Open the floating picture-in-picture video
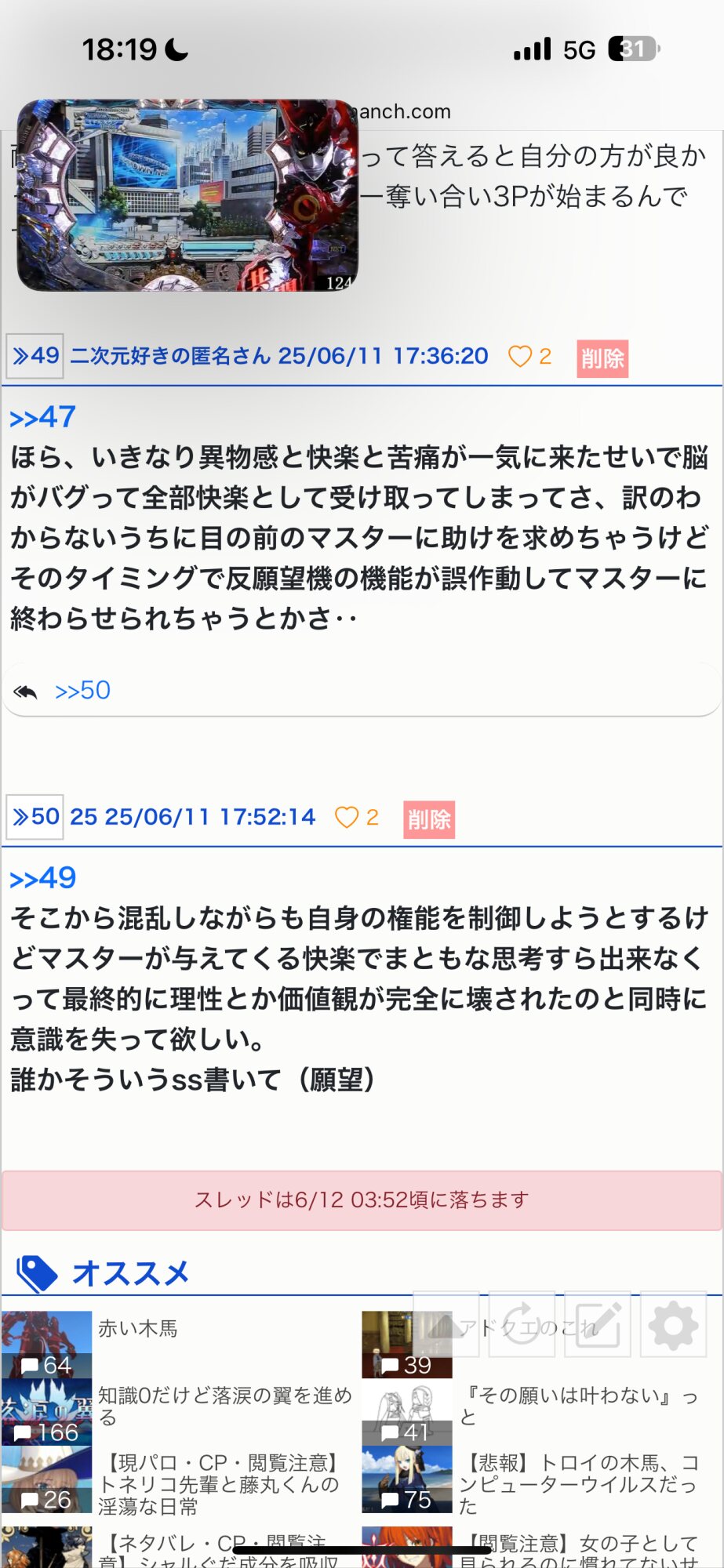 click(187, 195)
